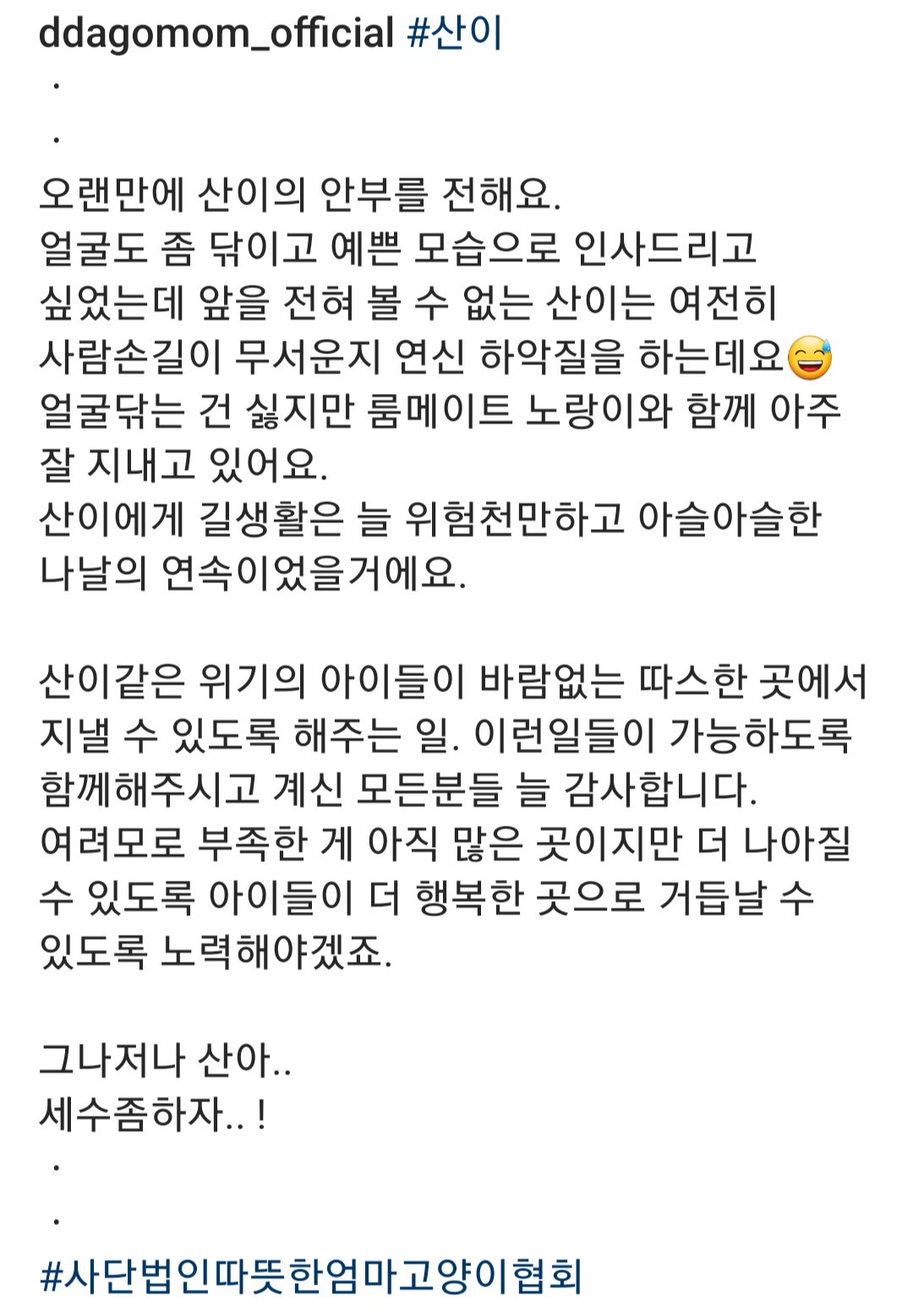913x1316 pixels.
Task: Open the #사단법인따뜻한엄마고양이협회 hashtag
Action: (311, 1277)
